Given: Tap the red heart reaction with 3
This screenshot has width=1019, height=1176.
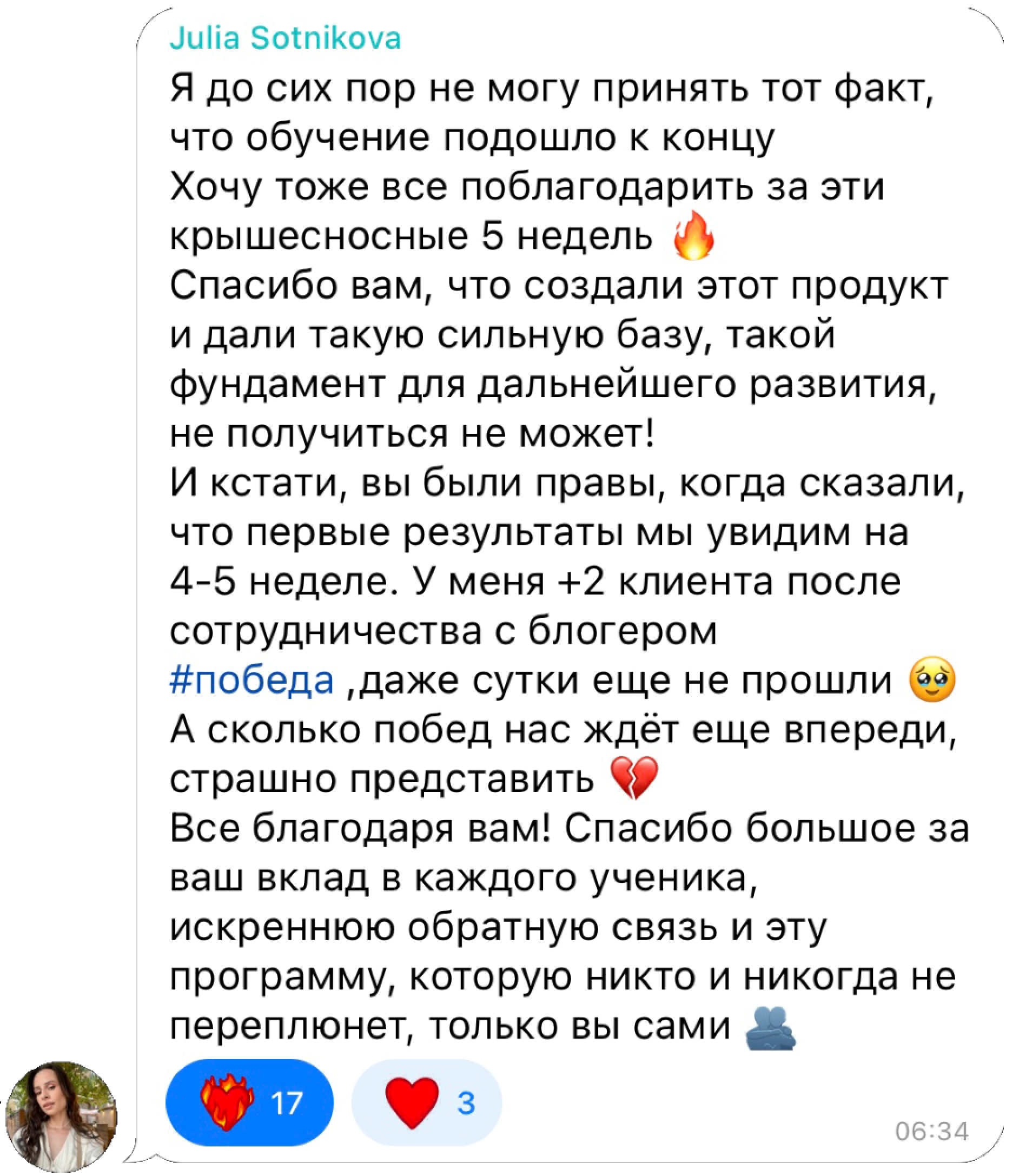Looking at the screenshot, I should click(x=427, y=1102).
